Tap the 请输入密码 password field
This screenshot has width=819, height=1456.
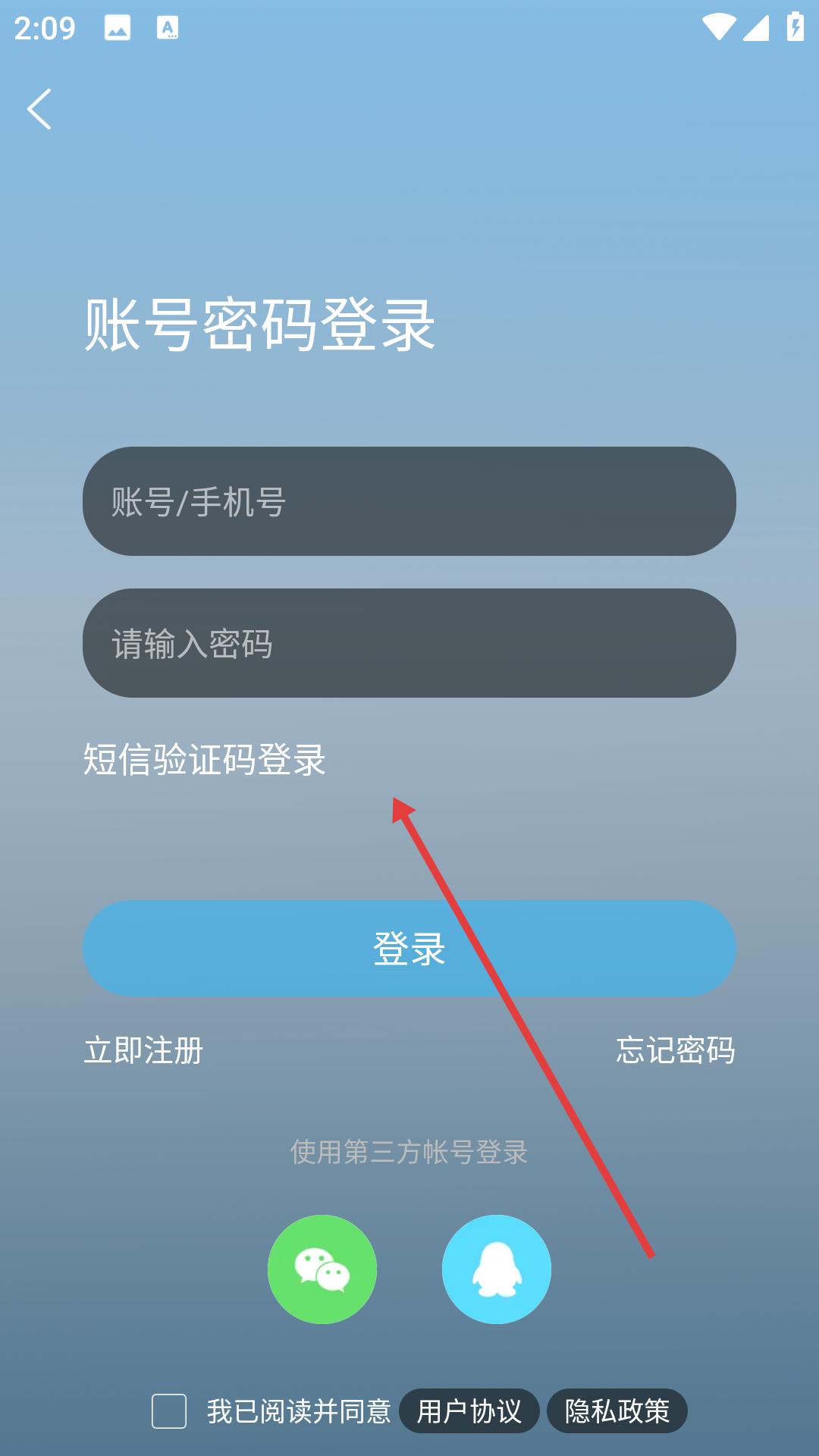click(409, 643)
